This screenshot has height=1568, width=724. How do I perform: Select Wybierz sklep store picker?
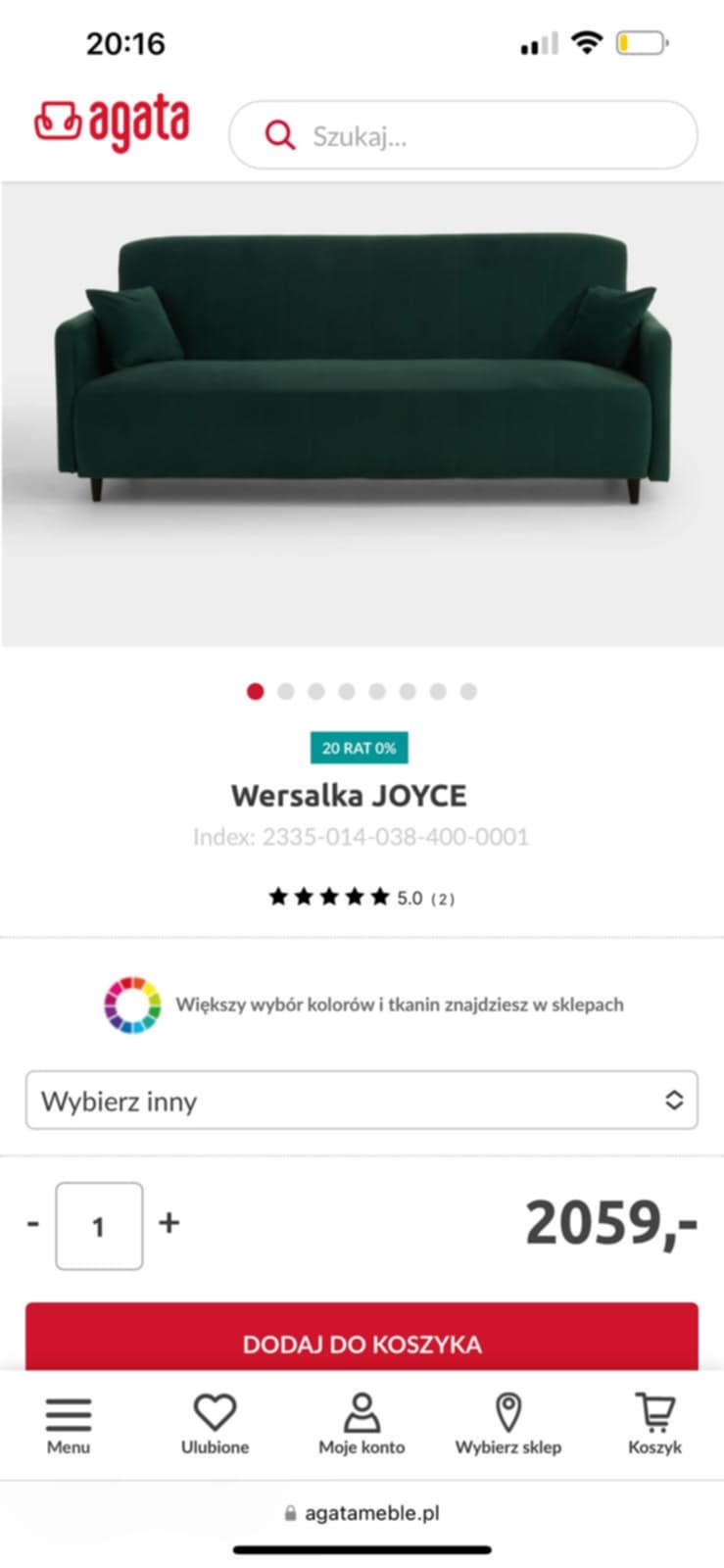[x=507, y=1424]
